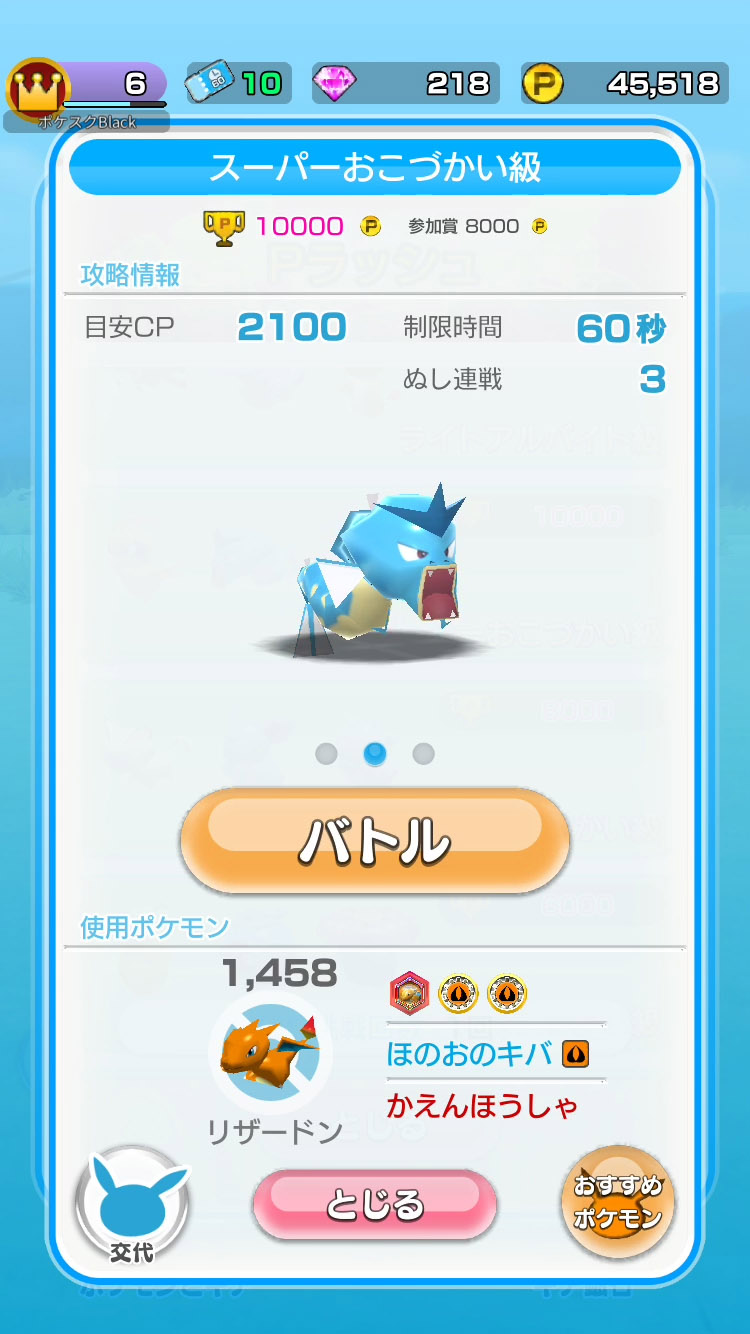Select the third page indicator dot
750x1334 pixels.
(x=423, y=753)
